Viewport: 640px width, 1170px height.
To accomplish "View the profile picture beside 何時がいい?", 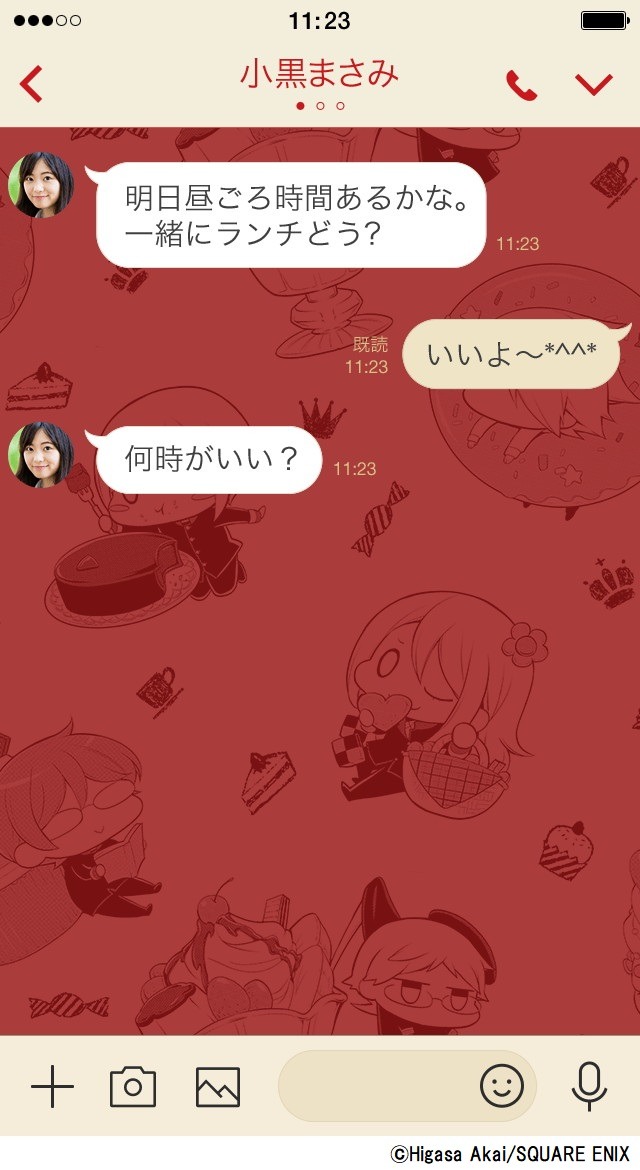I will click(42, 455).
